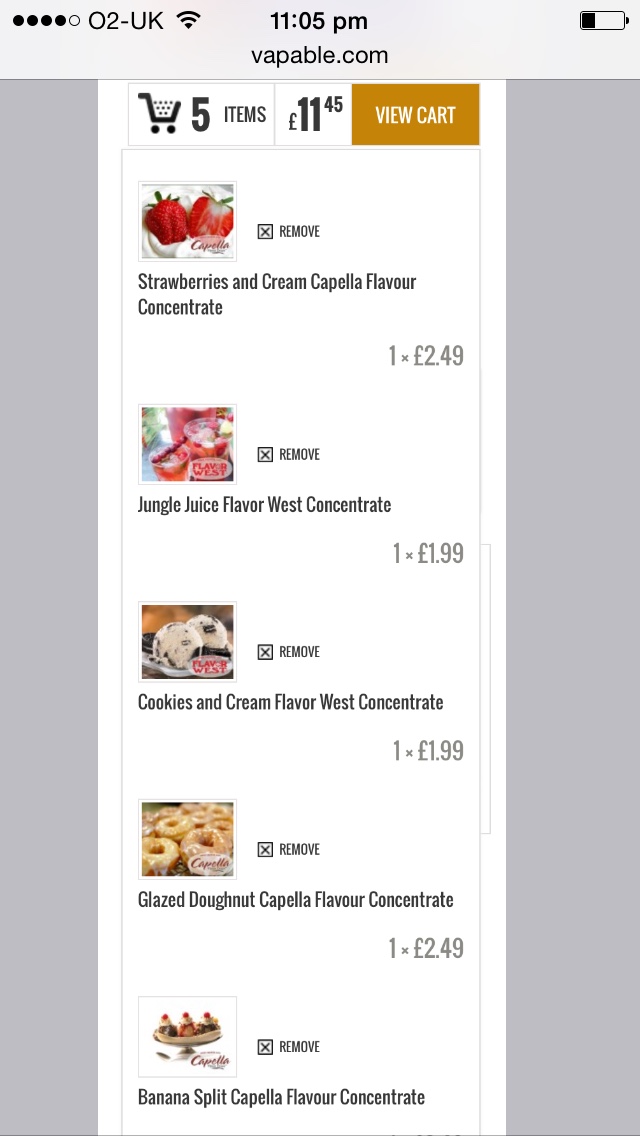Open Cookies and Cream Flavor West Concentrate link
640x1136 pixels.
pyautogui.click(x=290, y=702)
